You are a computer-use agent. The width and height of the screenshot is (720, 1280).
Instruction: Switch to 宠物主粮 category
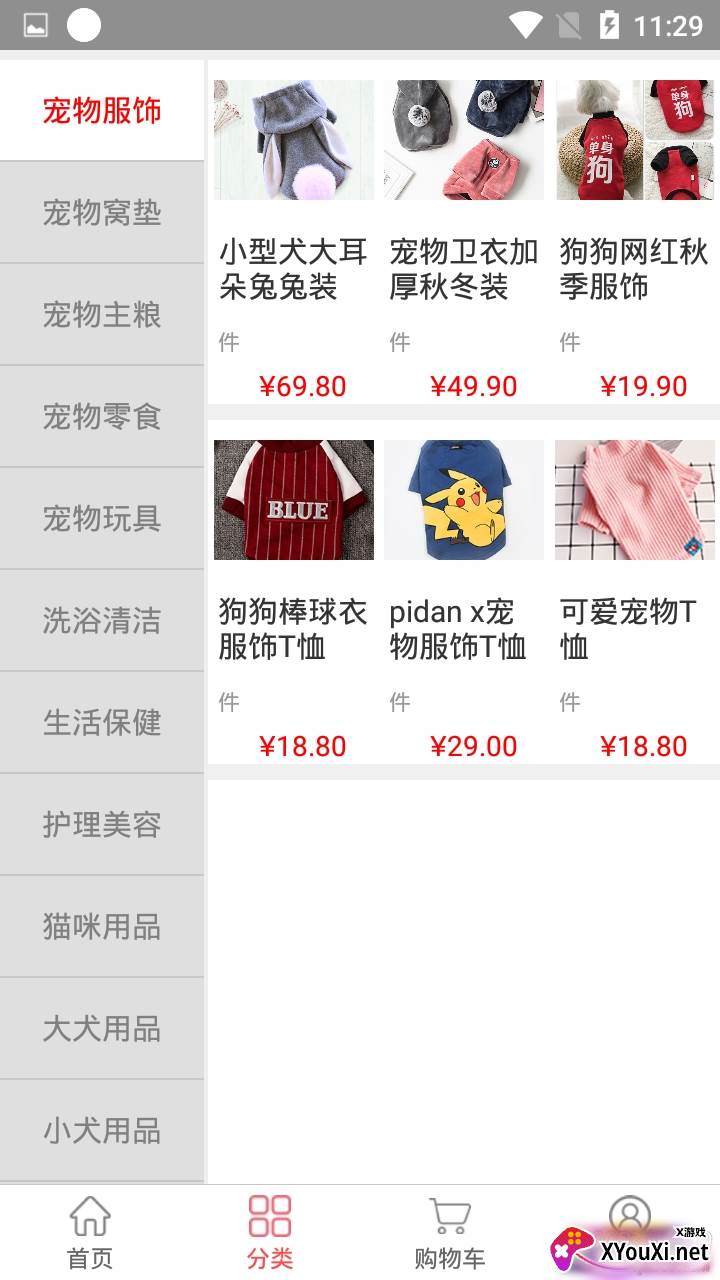(102, 315)
